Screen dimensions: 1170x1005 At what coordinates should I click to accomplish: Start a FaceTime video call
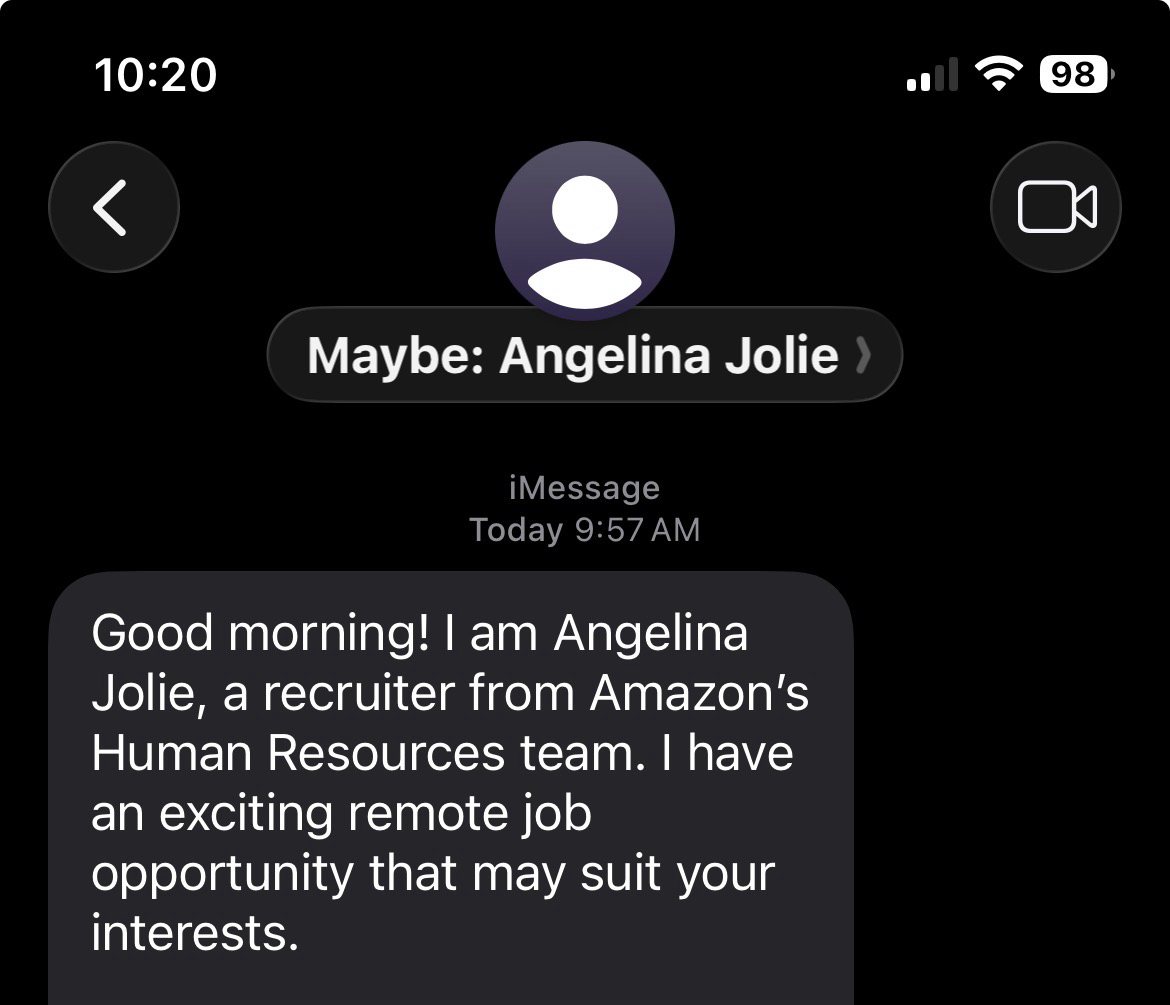pyautogui.click(x=1055, y=207)
